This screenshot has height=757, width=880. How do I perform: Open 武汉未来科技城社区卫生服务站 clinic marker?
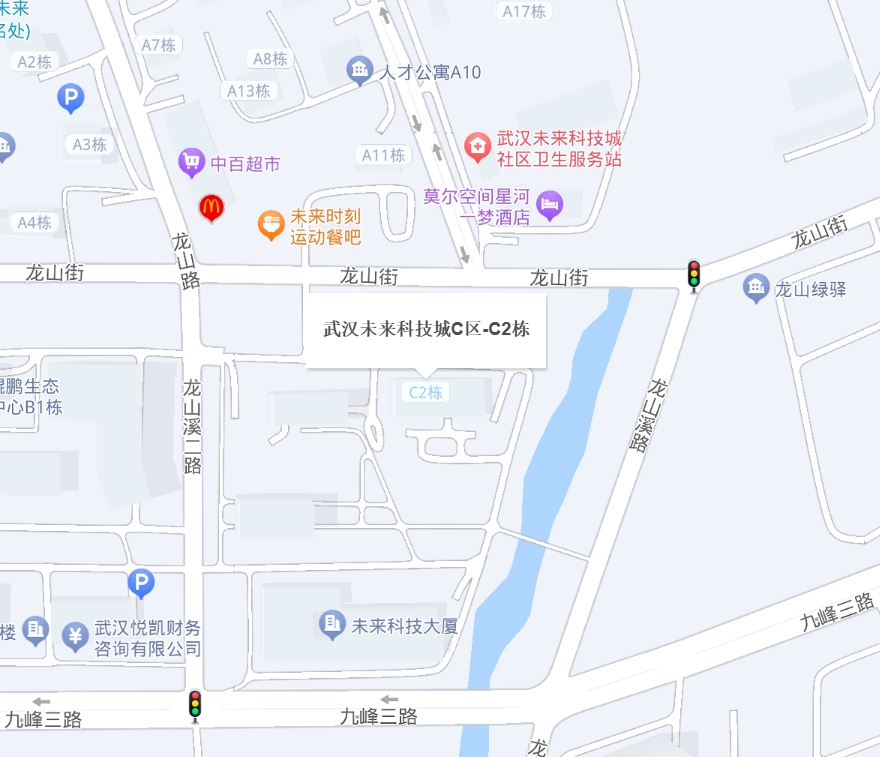pyautogui.click(x=479, y=148)
